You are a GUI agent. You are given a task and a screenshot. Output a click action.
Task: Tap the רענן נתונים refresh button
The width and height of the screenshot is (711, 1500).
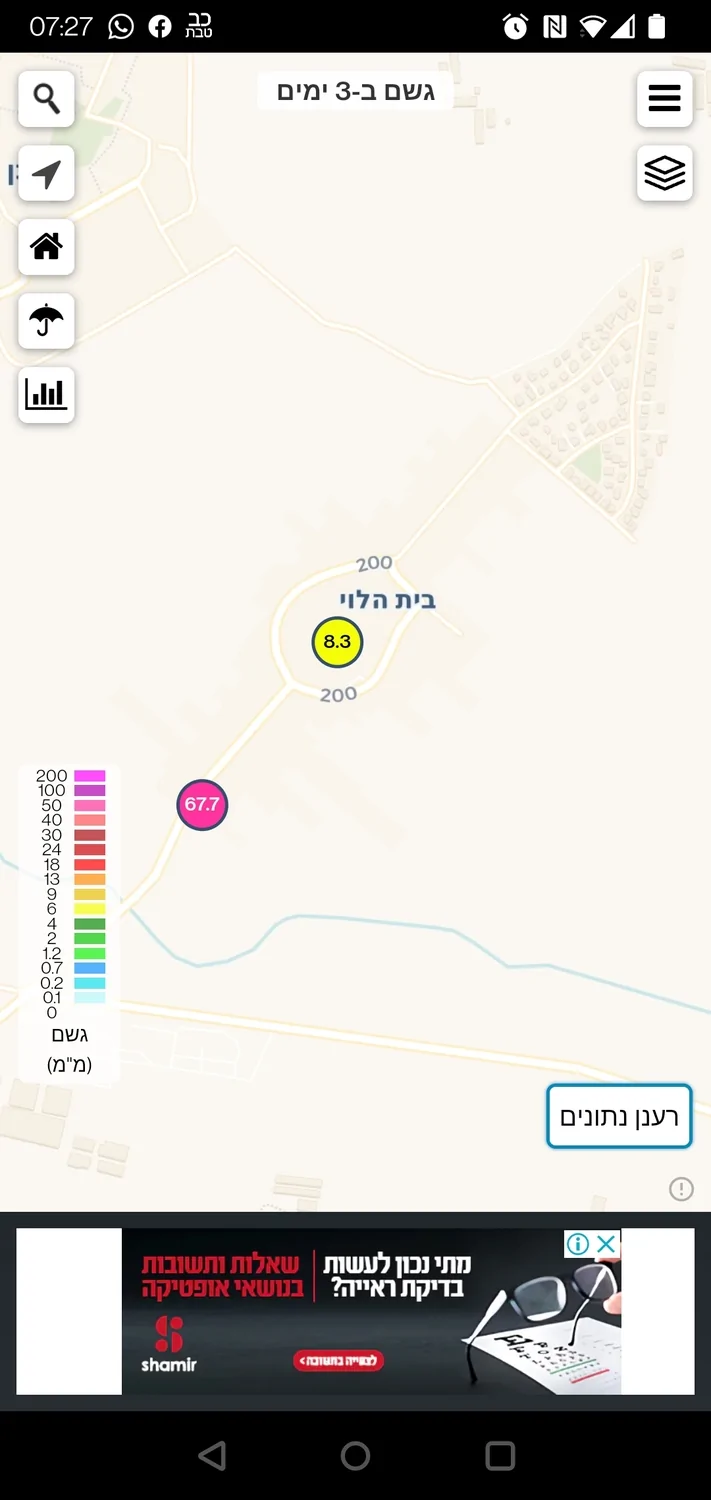[619, 1116]
